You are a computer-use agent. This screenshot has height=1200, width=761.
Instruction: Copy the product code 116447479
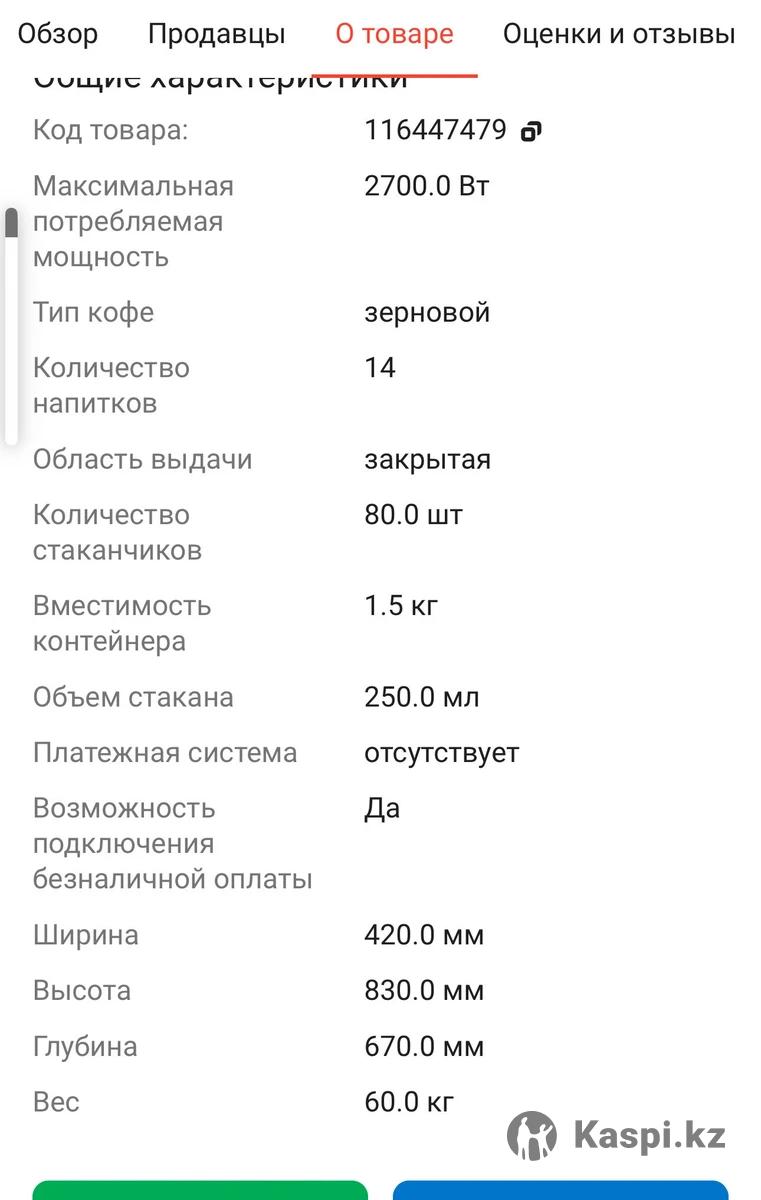531,131
